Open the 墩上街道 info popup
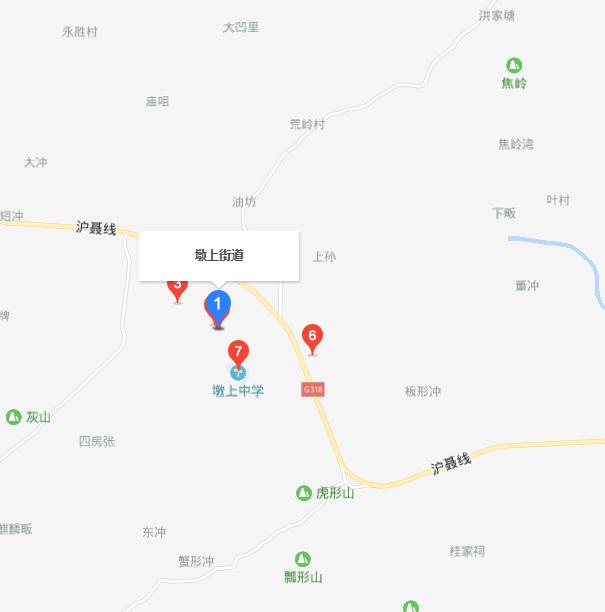 (x=219, y=256)
